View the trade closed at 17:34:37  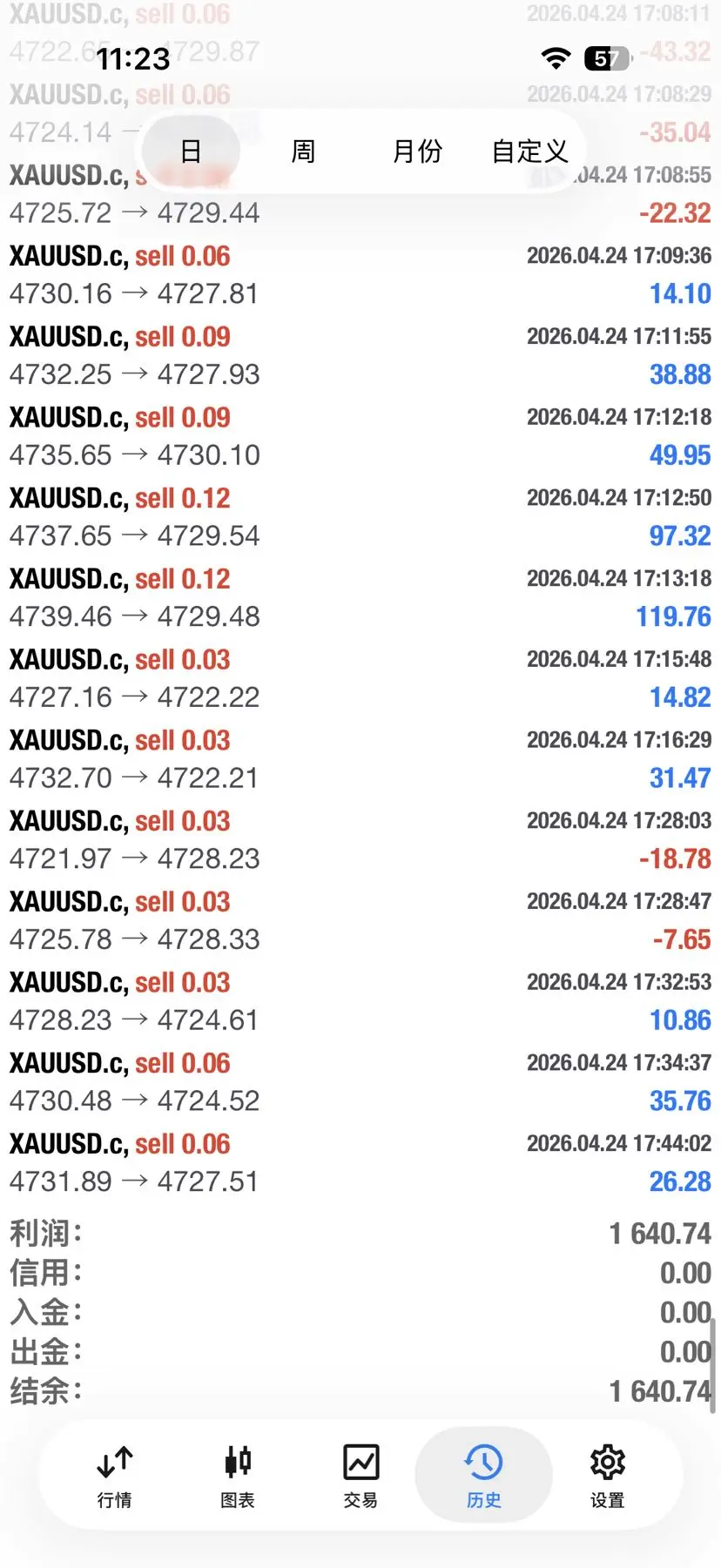coord(360,1082)
